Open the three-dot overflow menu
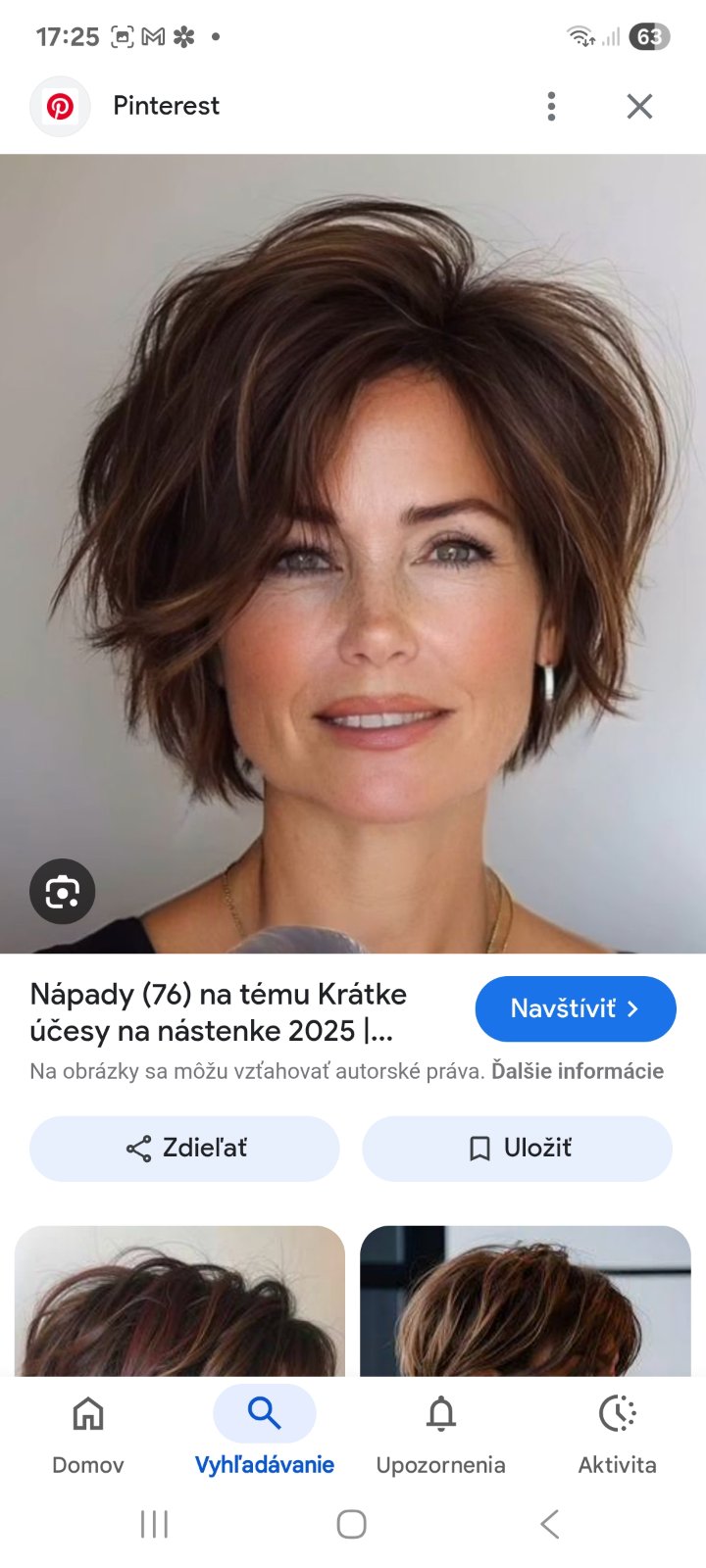This screenshot has height=1568, width=706. point(551,106)
